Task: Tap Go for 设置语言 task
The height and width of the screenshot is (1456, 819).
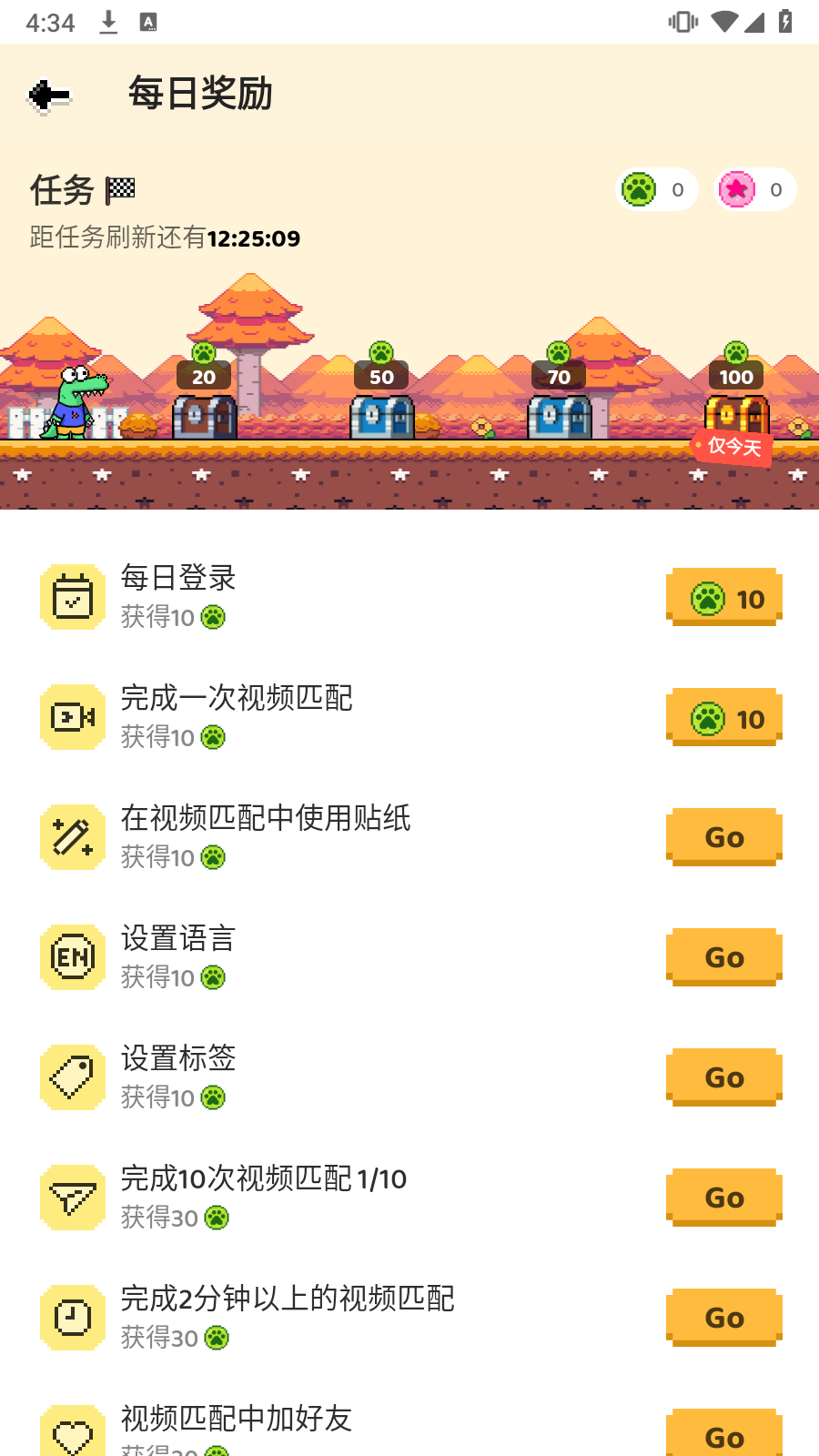Action: click(724, 957)
